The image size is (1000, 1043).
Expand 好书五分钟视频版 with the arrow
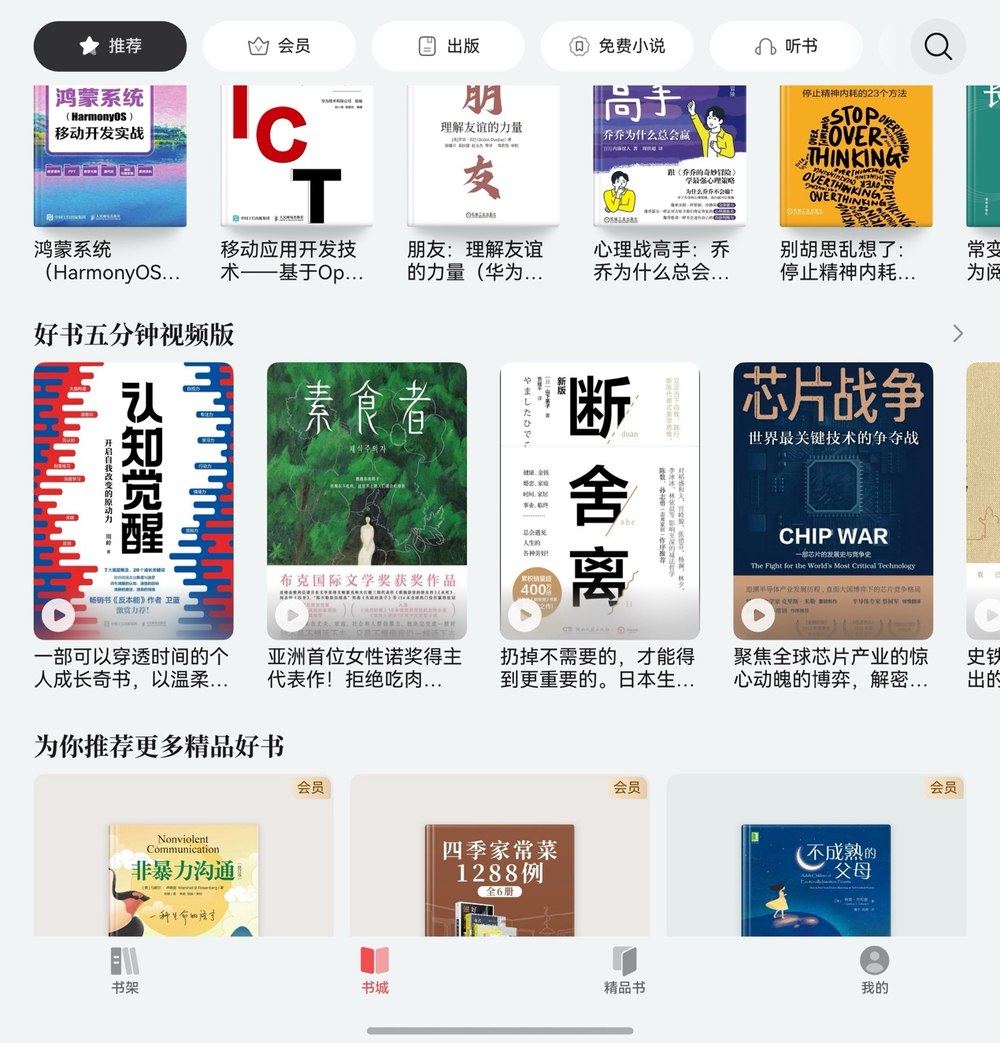pos(958,333)
